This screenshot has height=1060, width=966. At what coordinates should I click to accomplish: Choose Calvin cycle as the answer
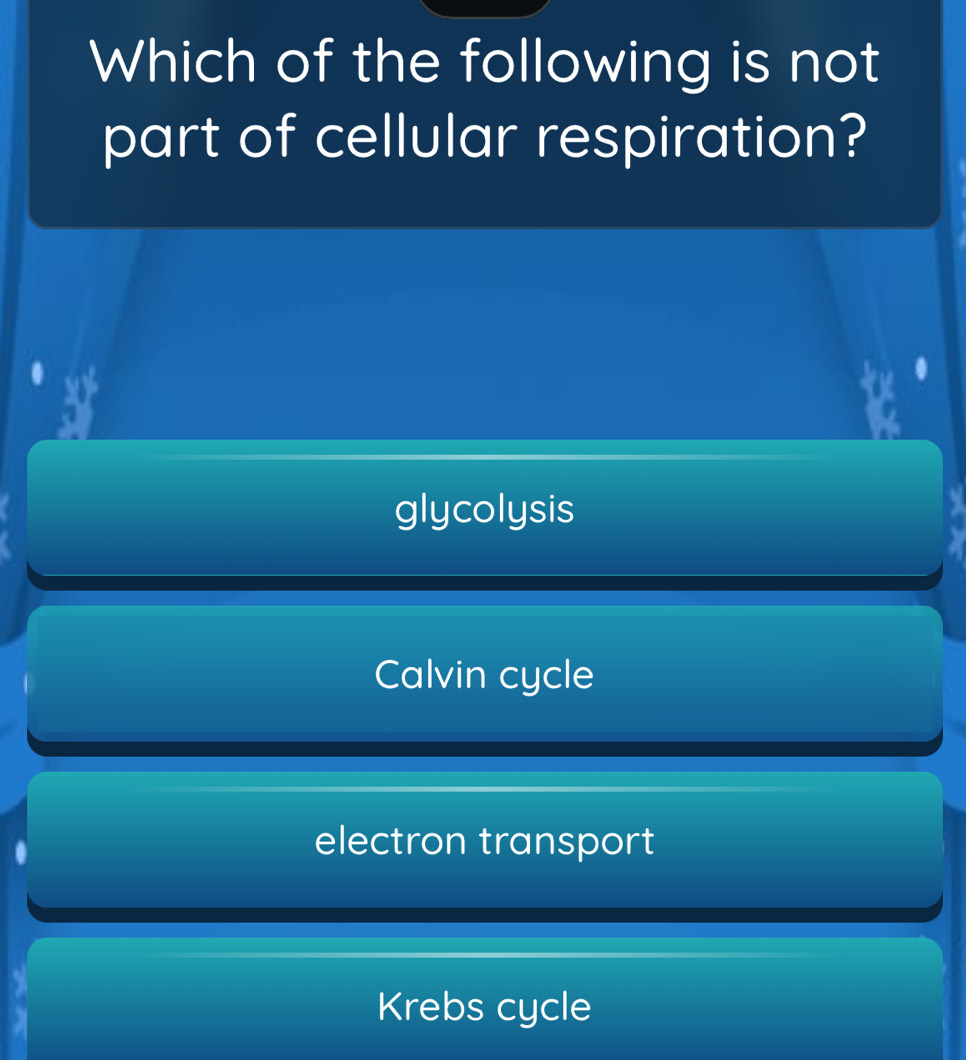(x=484, y=675)
